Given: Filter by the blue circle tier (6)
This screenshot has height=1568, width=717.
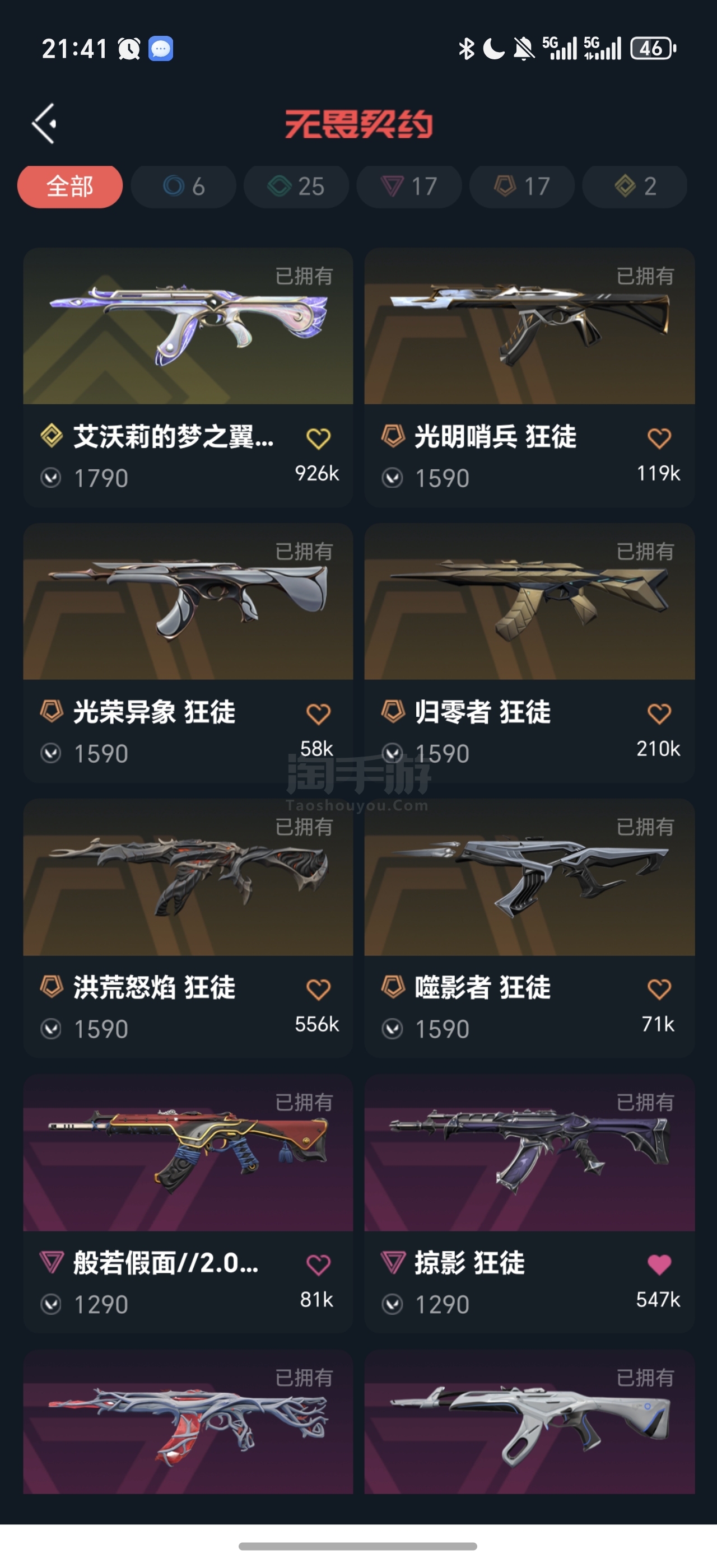Looking at the screenshot, I should pos(183,186).
